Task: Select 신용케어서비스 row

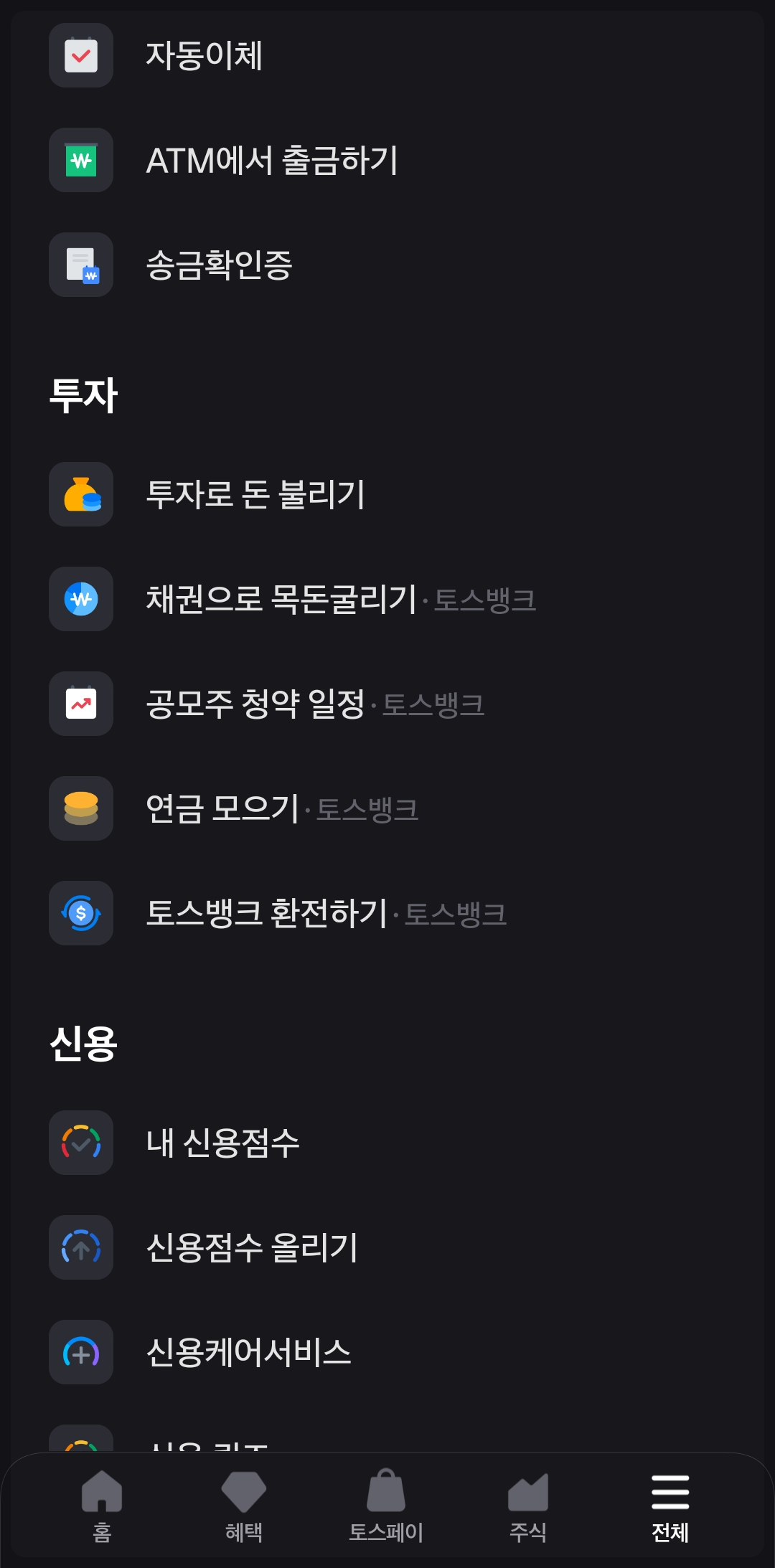Action: 387,1352
